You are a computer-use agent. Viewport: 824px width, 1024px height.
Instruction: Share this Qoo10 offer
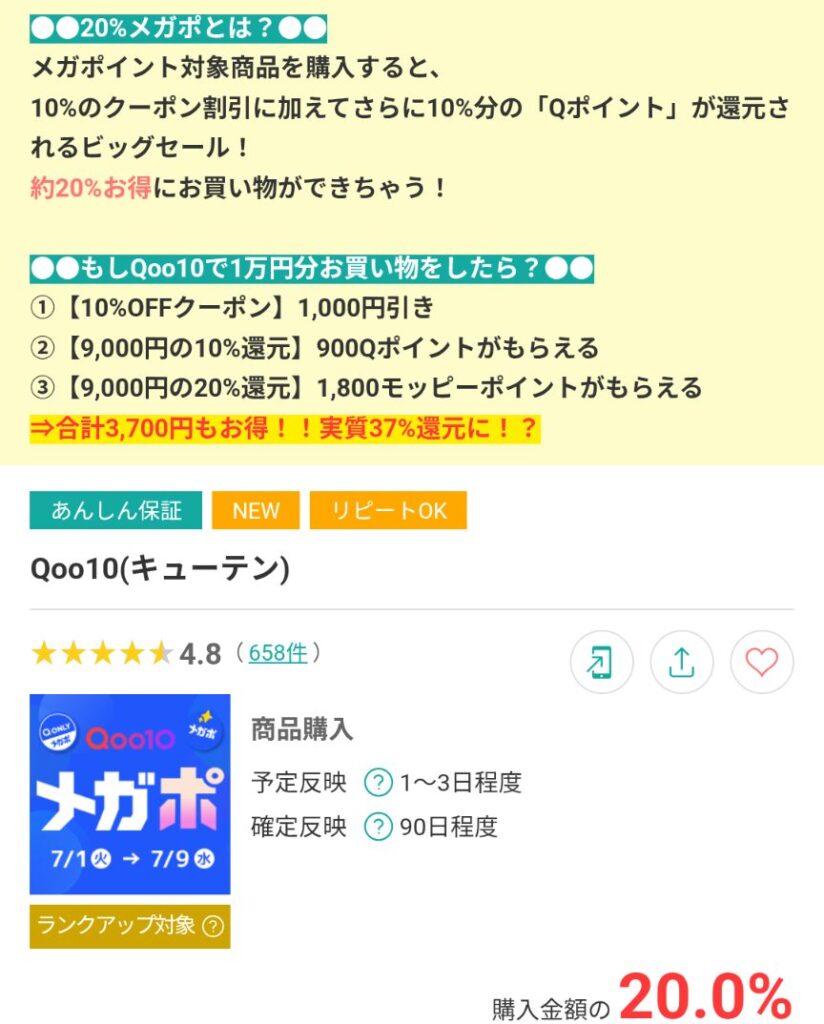pos(681,662)
